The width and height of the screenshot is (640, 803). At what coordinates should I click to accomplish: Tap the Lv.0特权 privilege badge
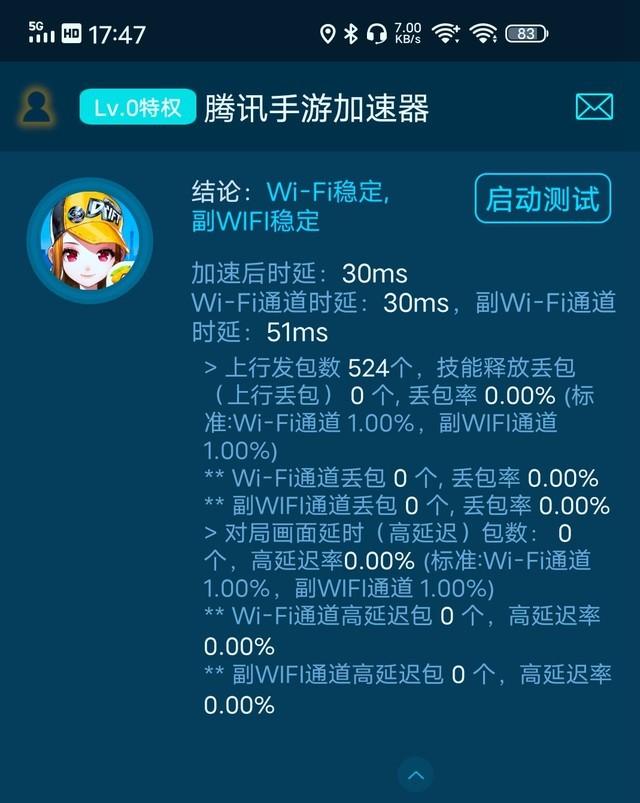point(137,108)
